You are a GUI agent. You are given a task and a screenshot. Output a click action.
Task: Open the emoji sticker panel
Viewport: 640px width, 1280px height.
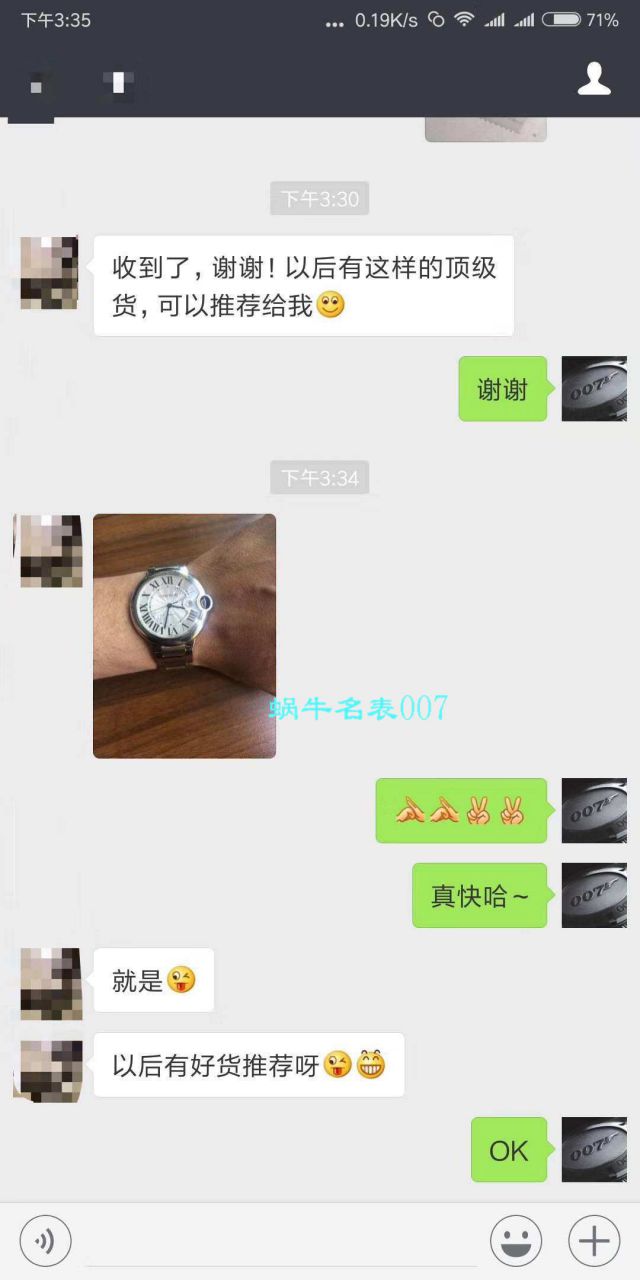point(516,1242)
